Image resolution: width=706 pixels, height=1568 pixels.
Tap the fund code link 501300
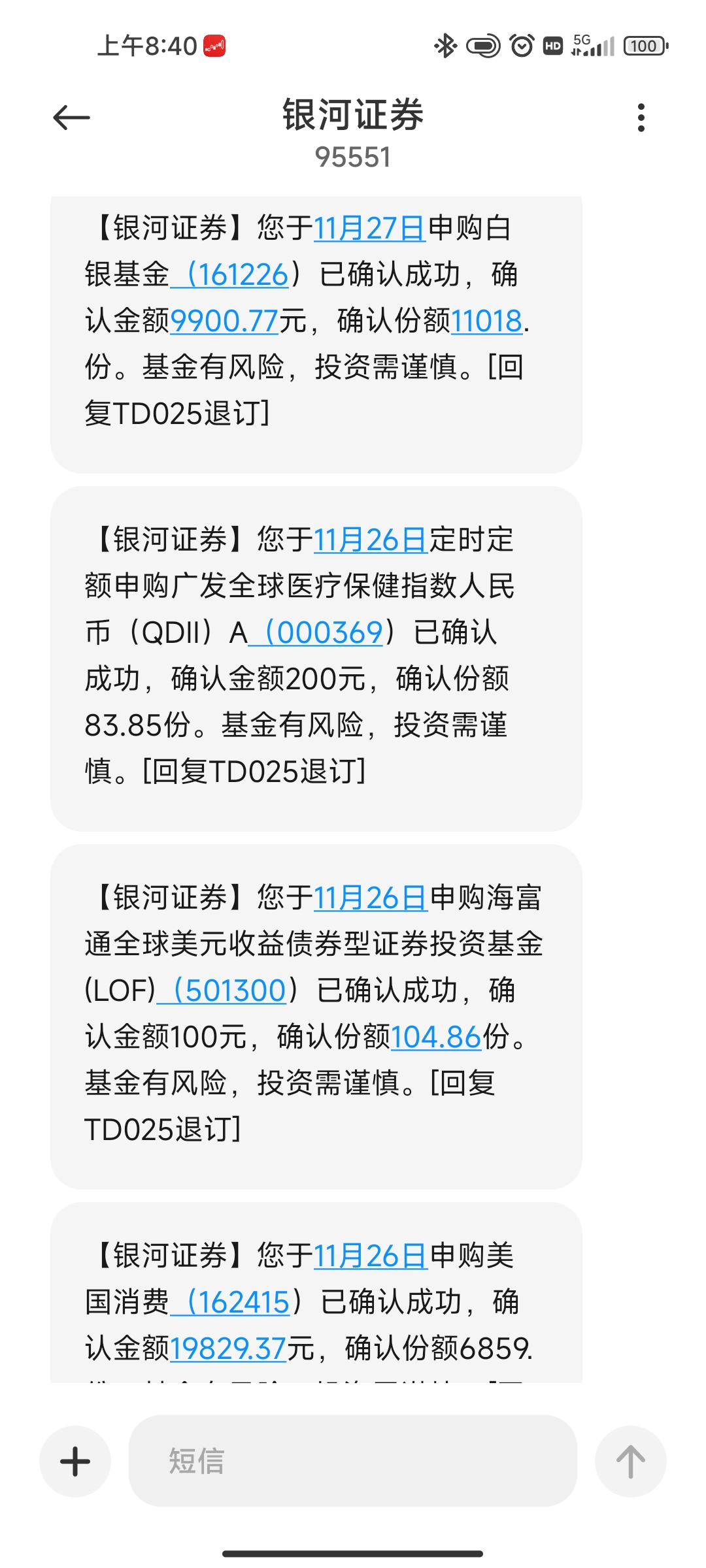[x=230, y=990]
